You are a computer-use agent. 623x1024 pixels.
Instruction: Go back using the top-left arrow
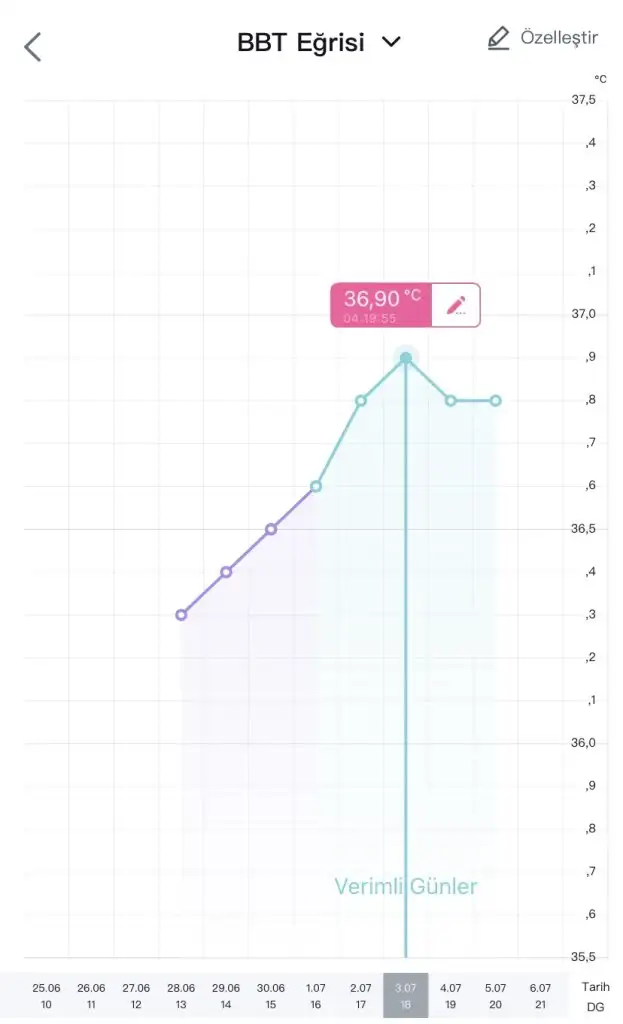(33, 46)
